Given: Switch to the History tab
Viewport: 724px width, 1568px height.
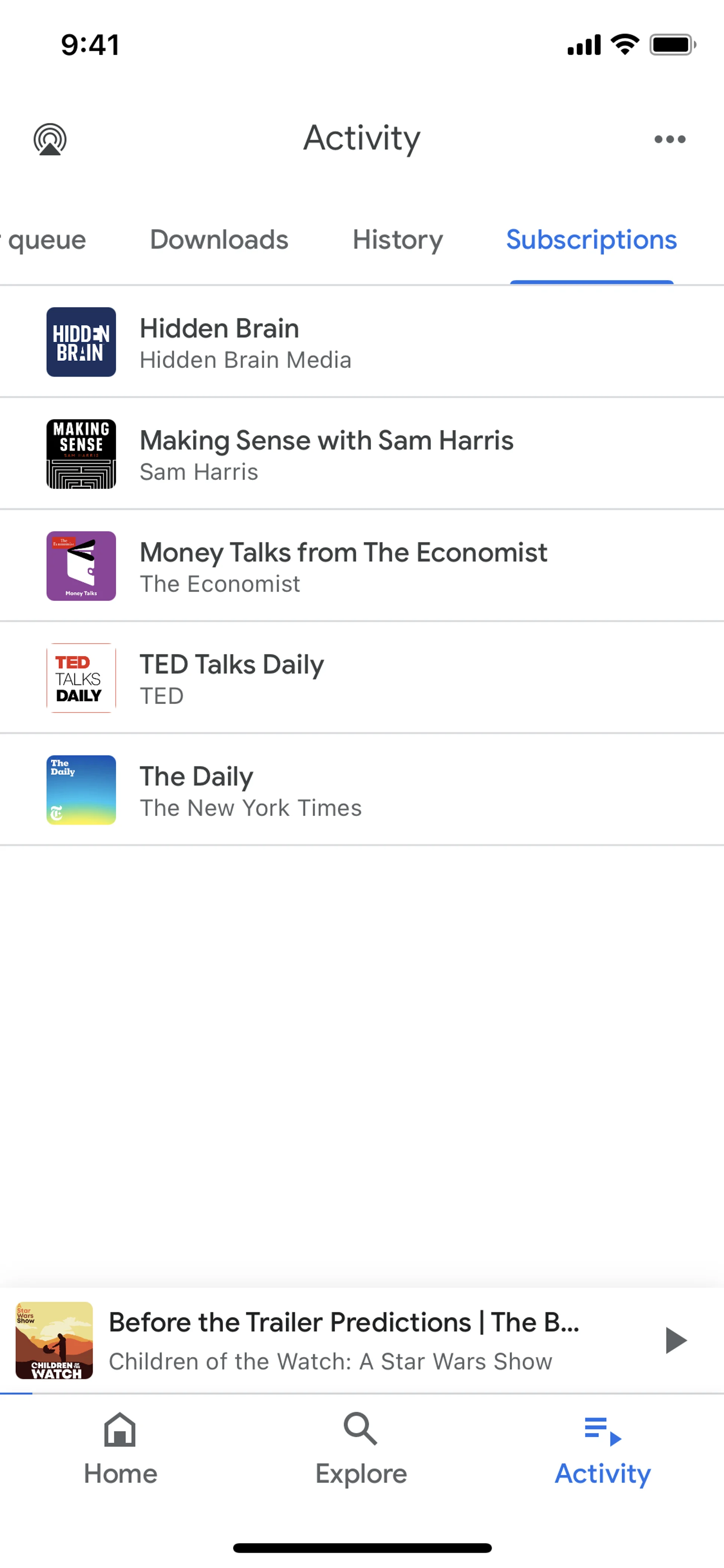Looking at the screenshot, I should (398, 240).
